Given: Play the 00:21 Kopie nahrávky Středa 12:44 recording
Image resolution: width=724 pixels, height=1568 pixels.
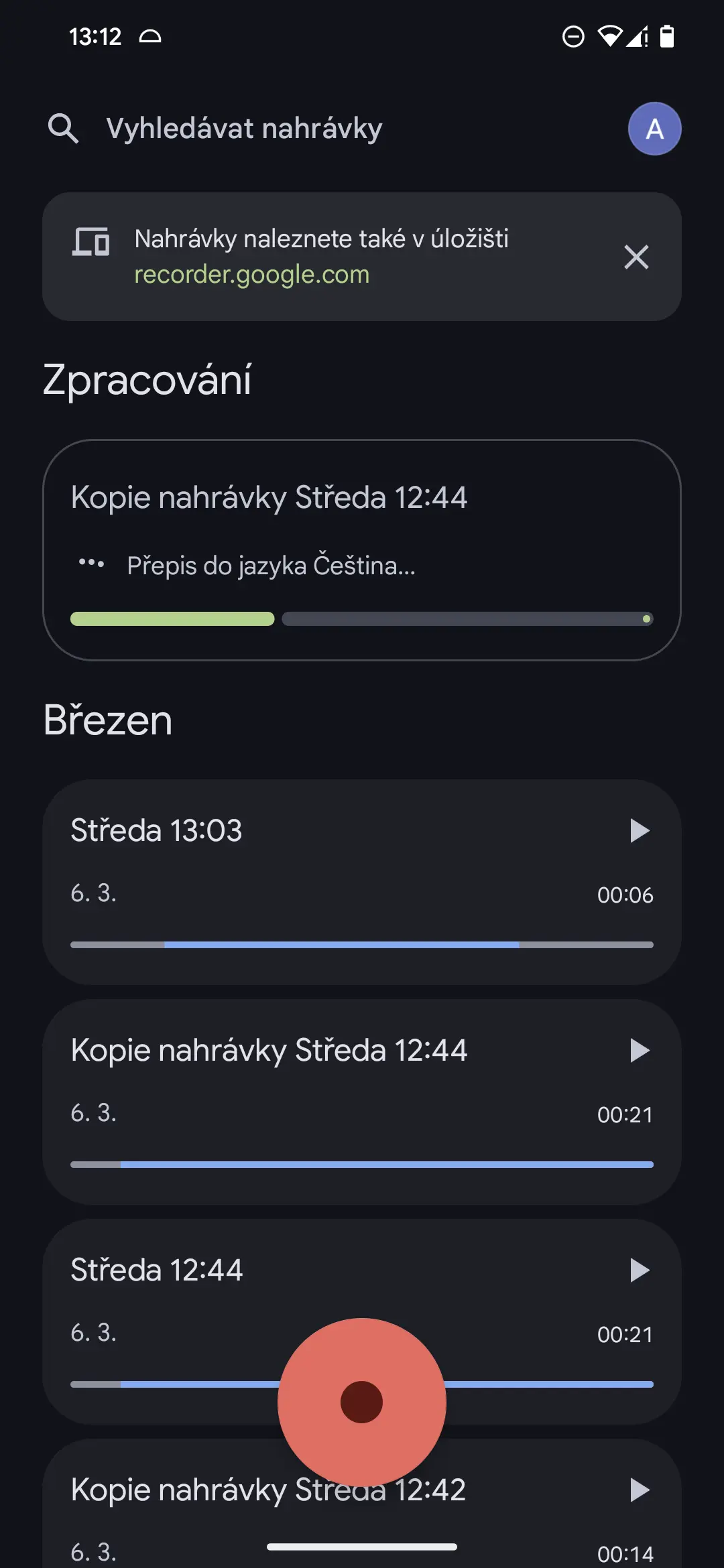Looking at the screenshot, I should coord(640,1050).
